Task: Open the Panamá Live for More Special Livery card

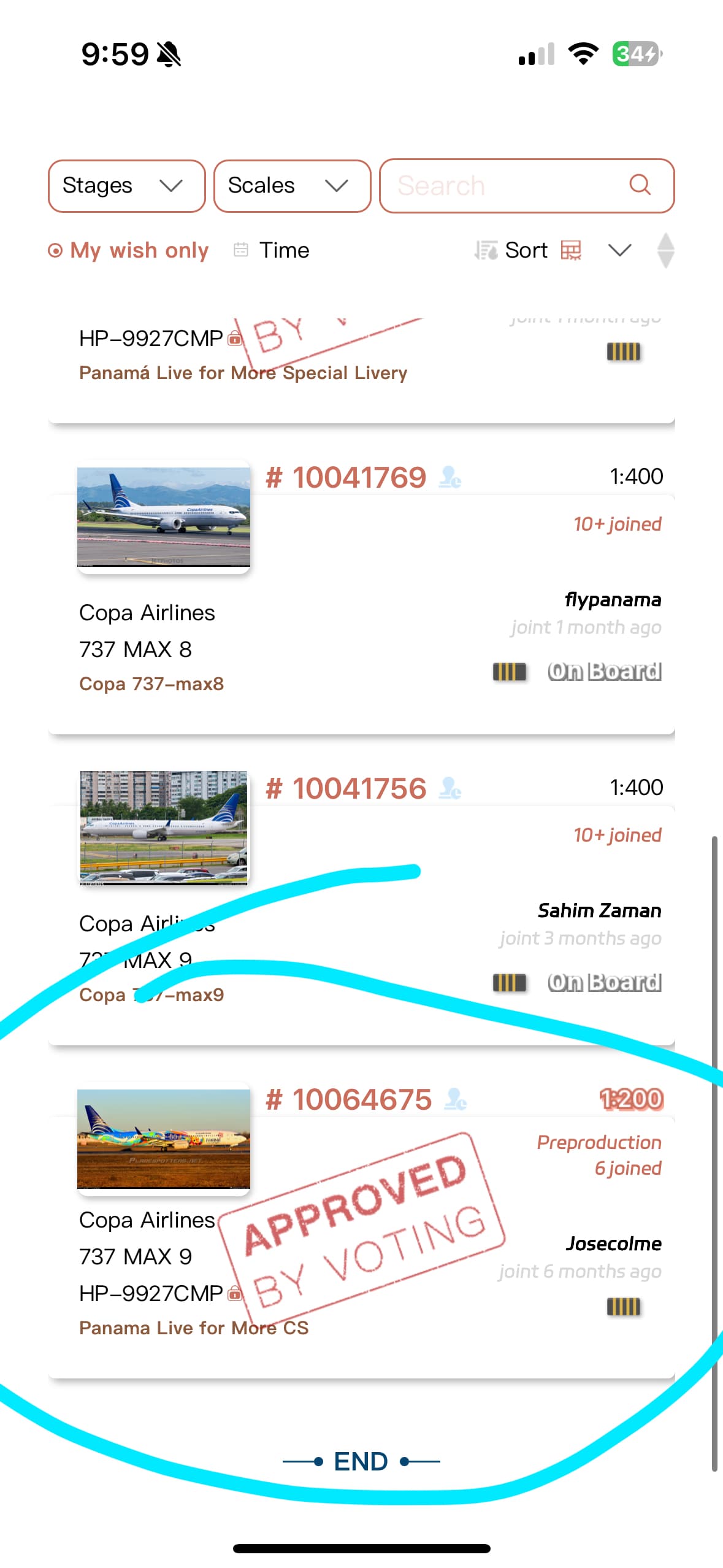Action: (243, 373)
